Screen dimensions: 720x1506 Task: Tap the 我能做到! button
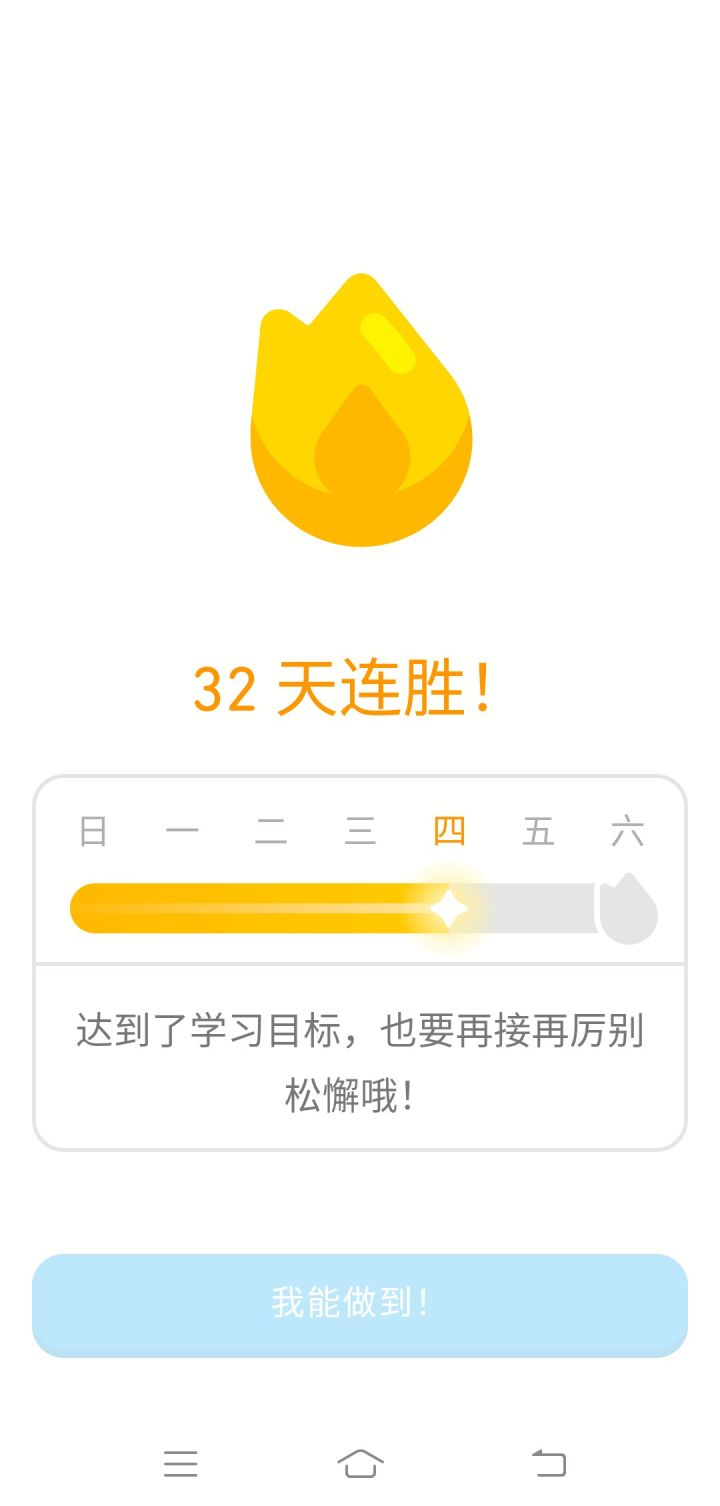click(360, 1304)
